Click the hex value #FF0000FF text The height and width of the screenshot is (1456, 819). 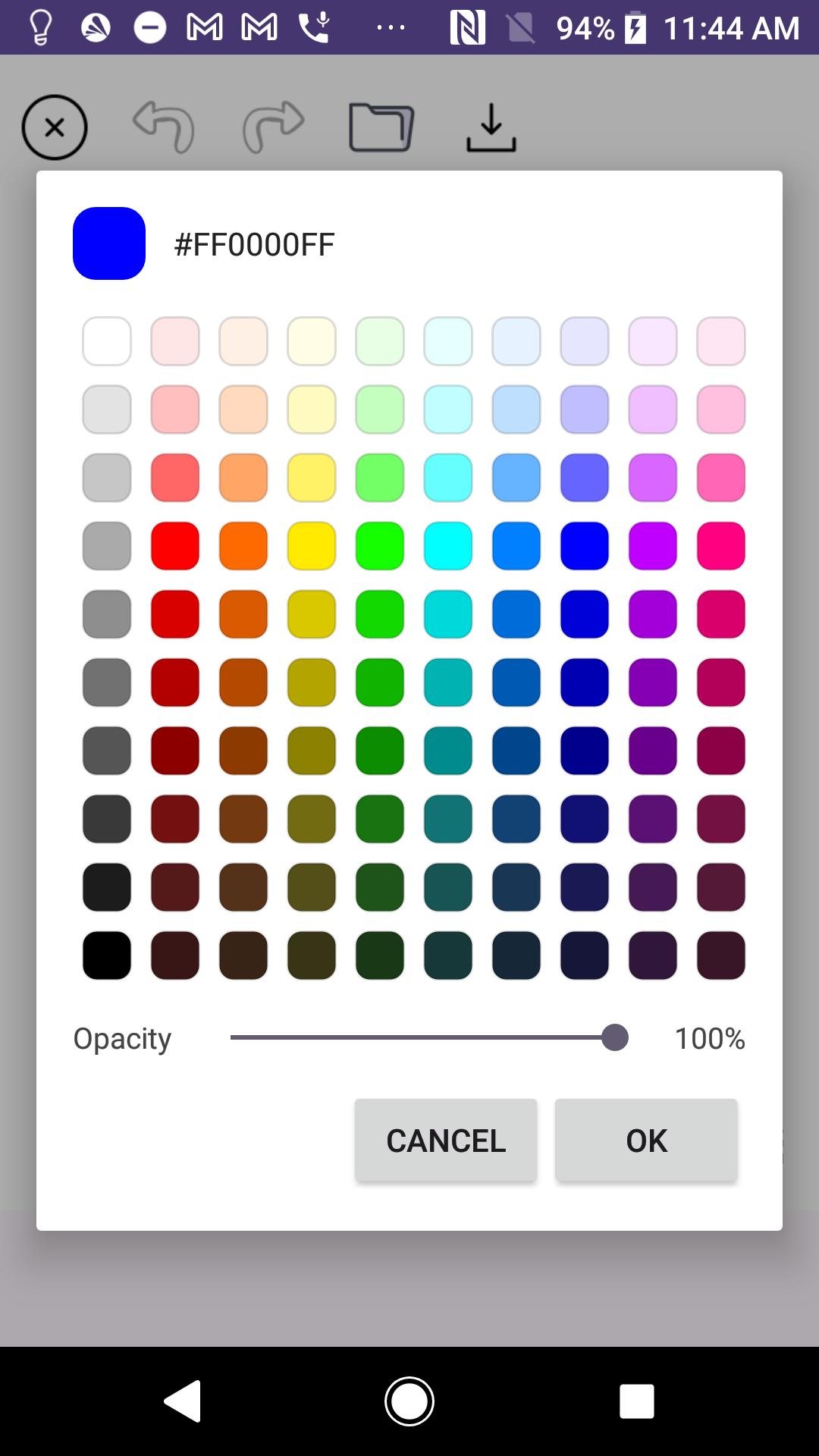[253, 243]
